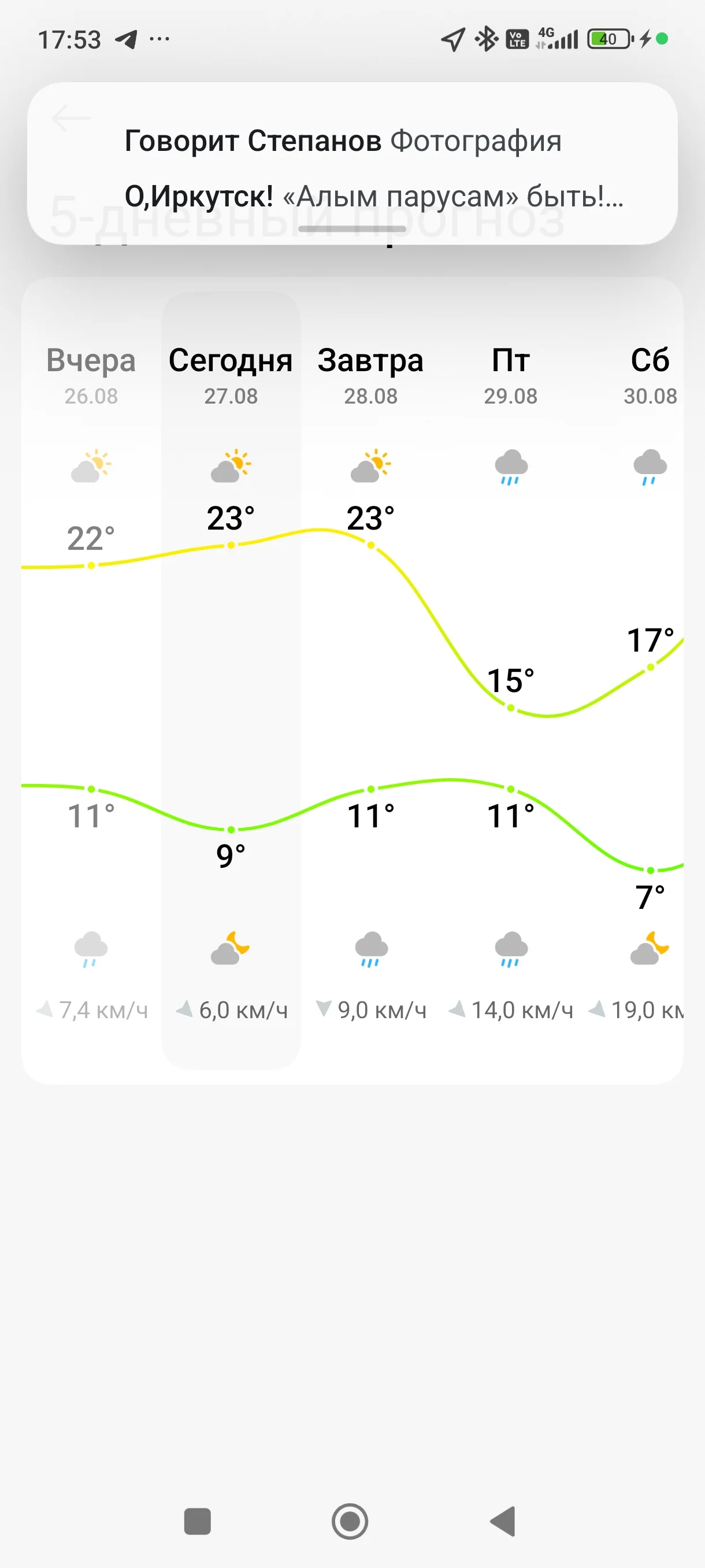
Task: Tap the partly cloudy icon for Сегодня
Action: [230, 467]
